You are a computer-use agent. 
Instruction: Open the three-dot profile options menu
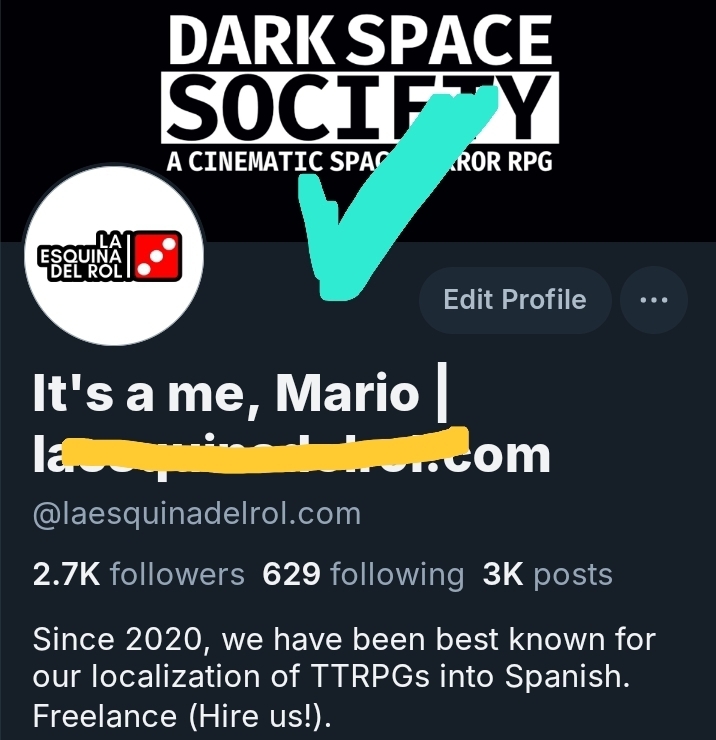click(653, 300)
